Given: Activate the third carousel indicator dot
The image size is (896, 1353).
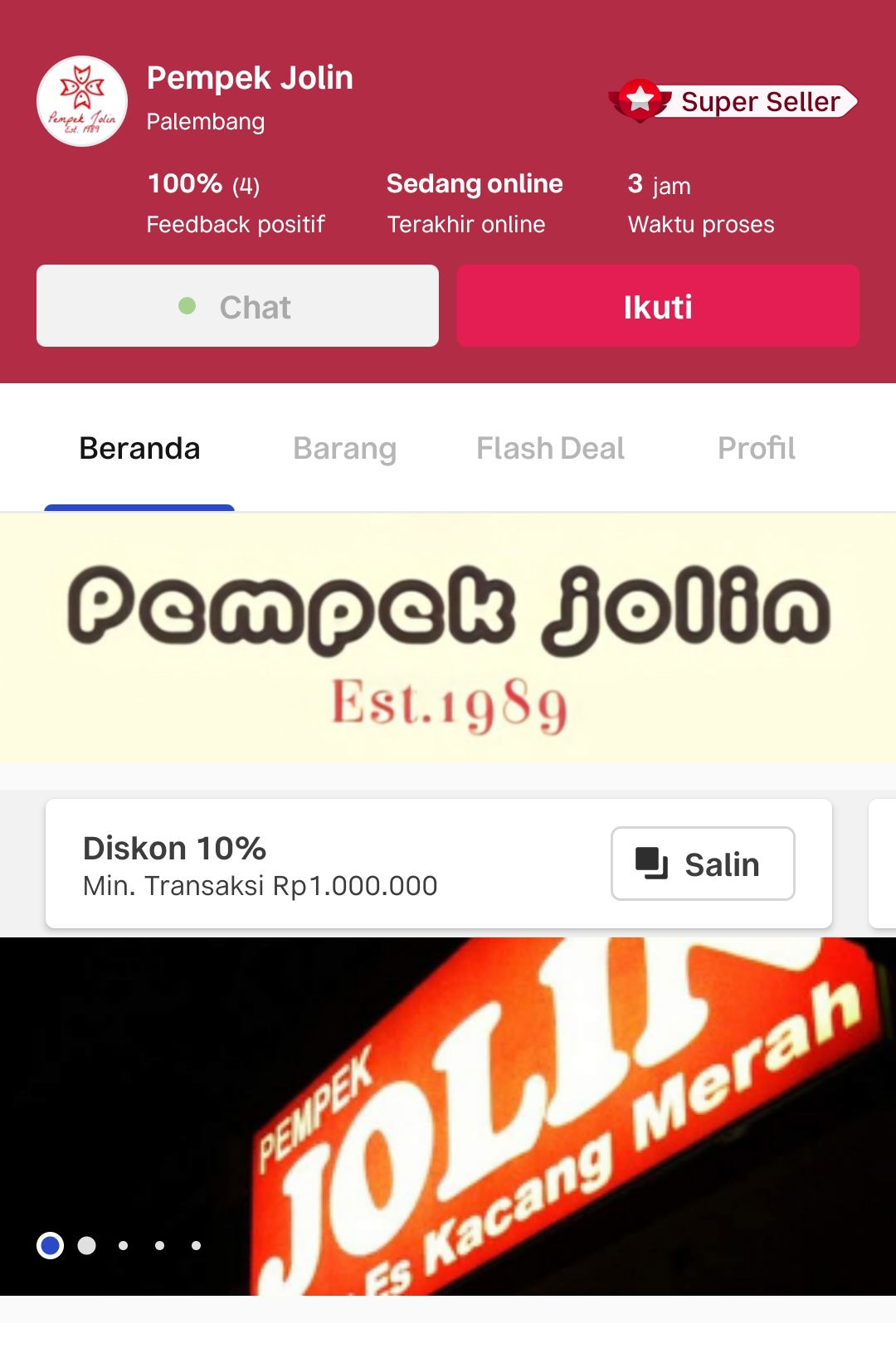Looking at the screenshot, I should click(123, 1244).
